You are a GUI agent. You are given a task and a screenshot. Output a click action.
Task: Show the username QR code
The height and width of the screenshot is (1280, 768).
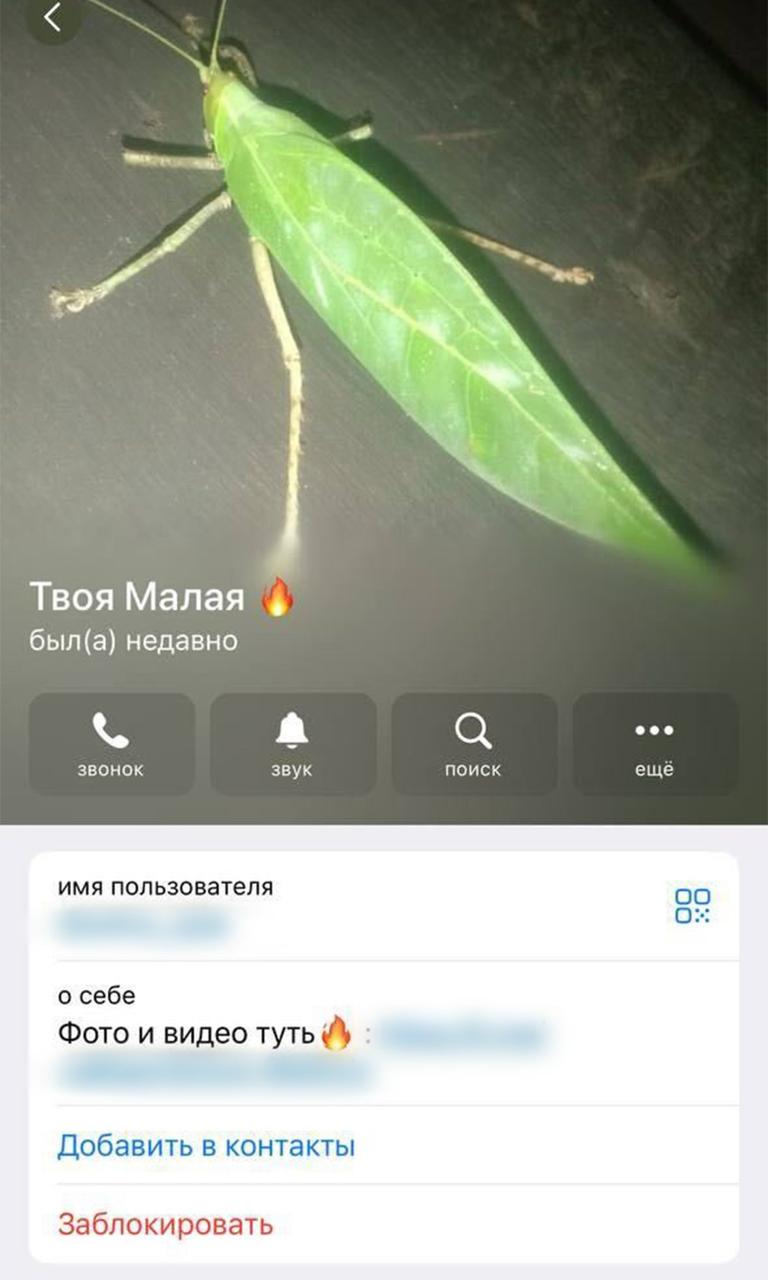[x=692, y=905]
